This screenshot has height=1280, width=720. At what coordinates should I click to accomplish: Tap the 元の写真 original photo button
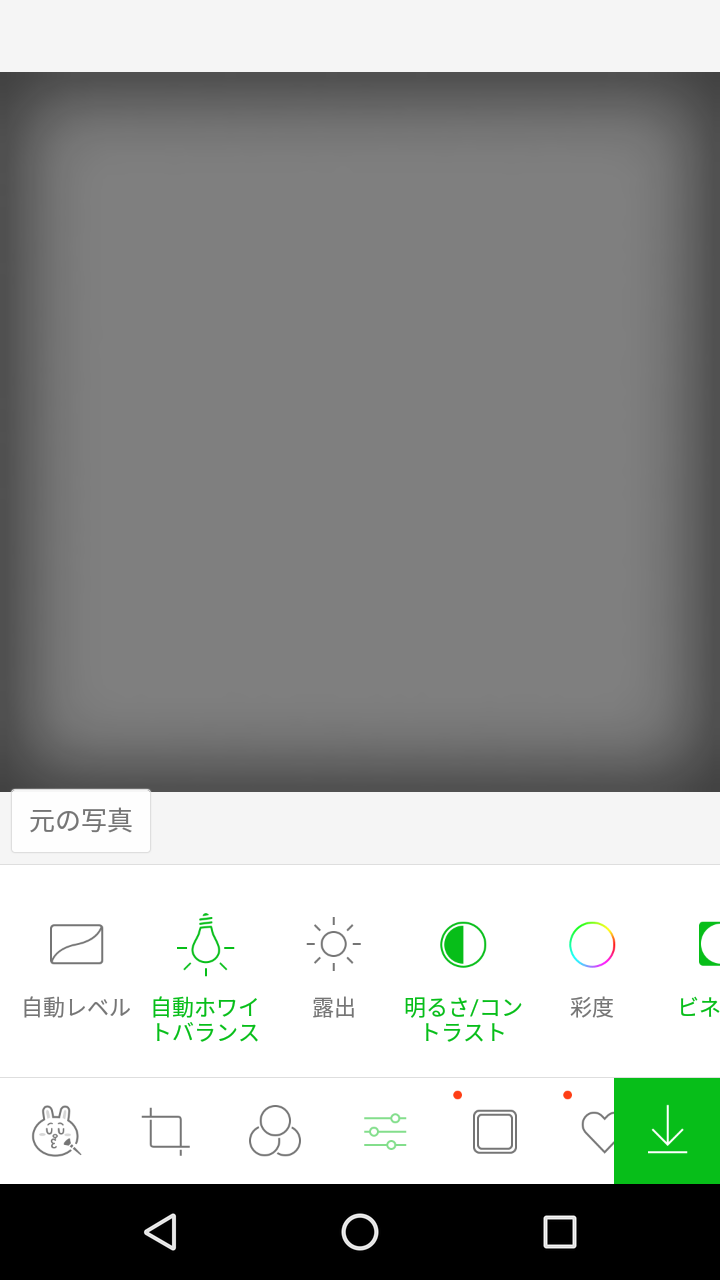click(81, 821)
